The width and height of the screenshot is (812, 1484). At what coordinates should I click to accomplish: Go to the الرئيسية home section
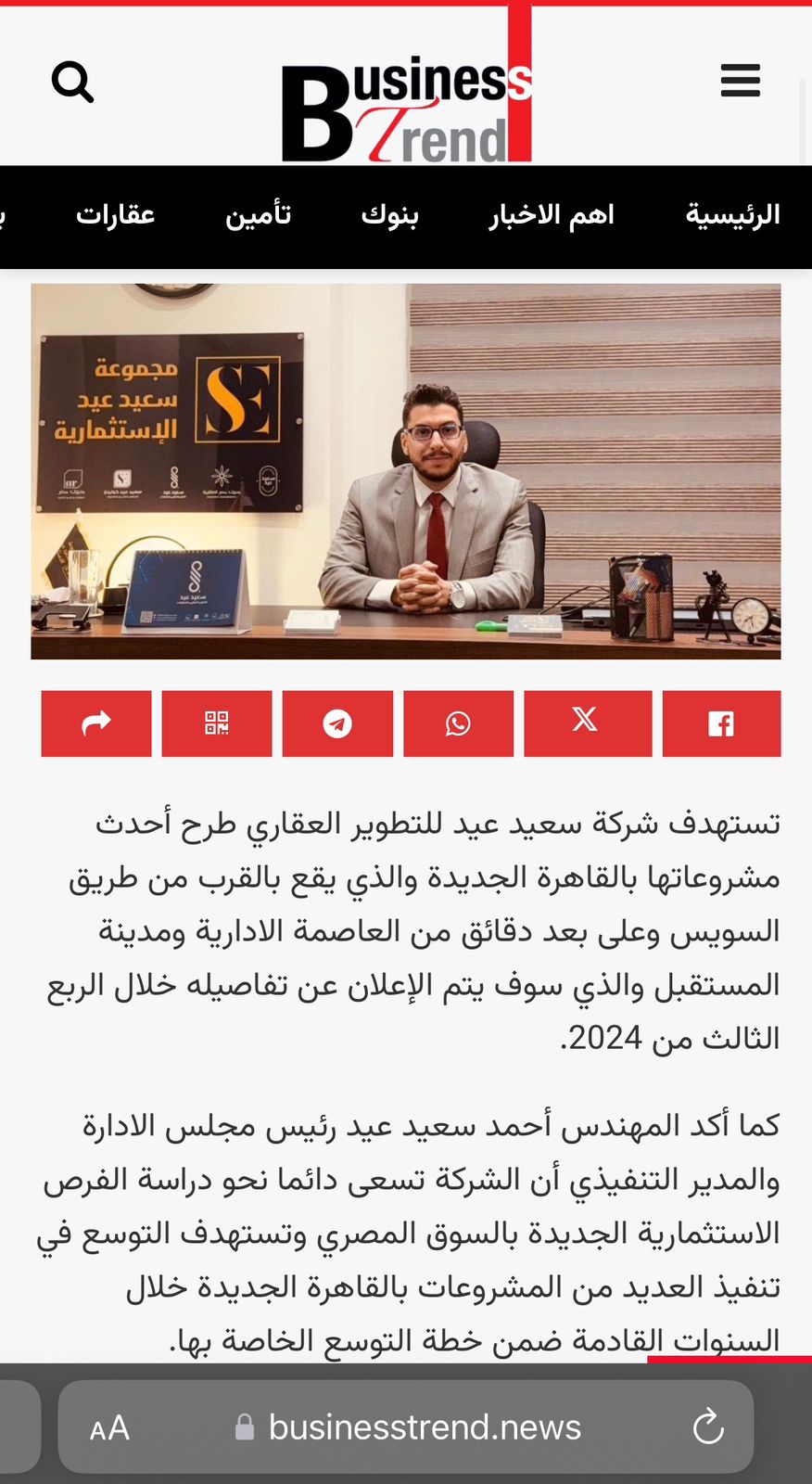[x=732, y=215]
